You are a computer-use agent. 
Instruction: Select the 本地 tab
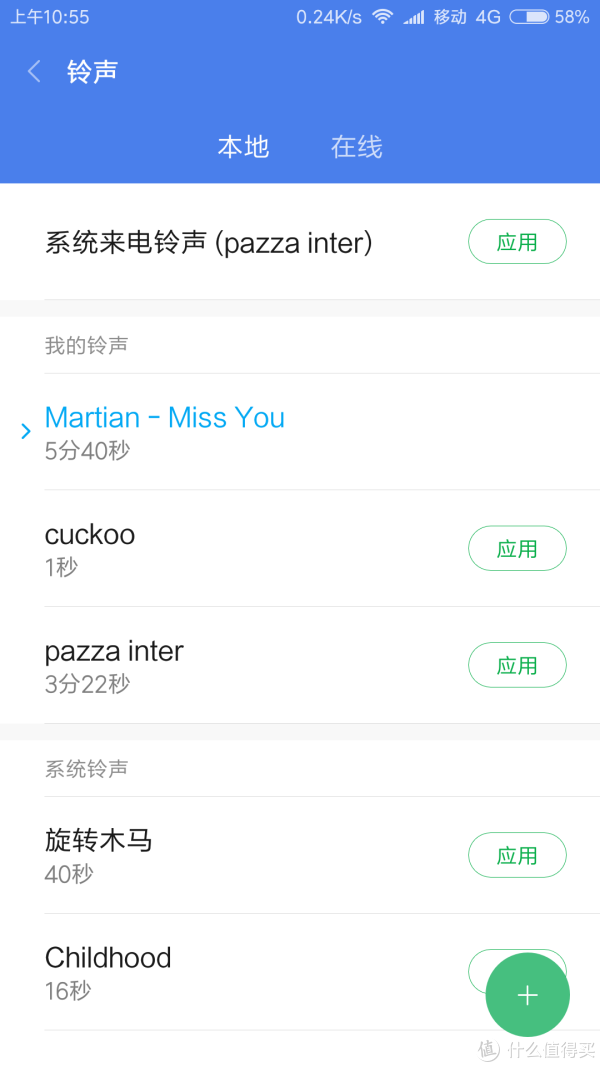[x=244, y=147]
